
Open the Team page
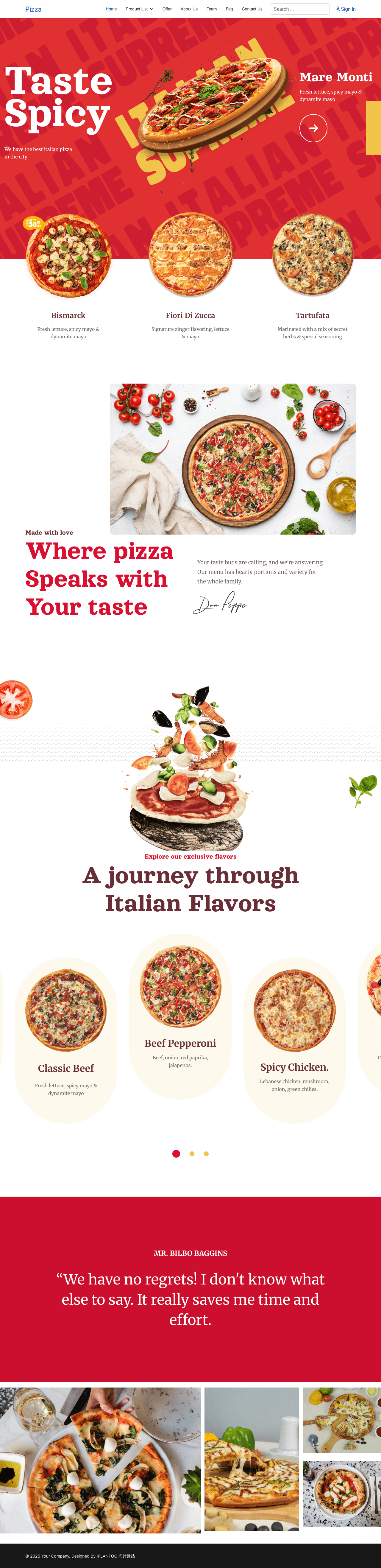point(211,9)
